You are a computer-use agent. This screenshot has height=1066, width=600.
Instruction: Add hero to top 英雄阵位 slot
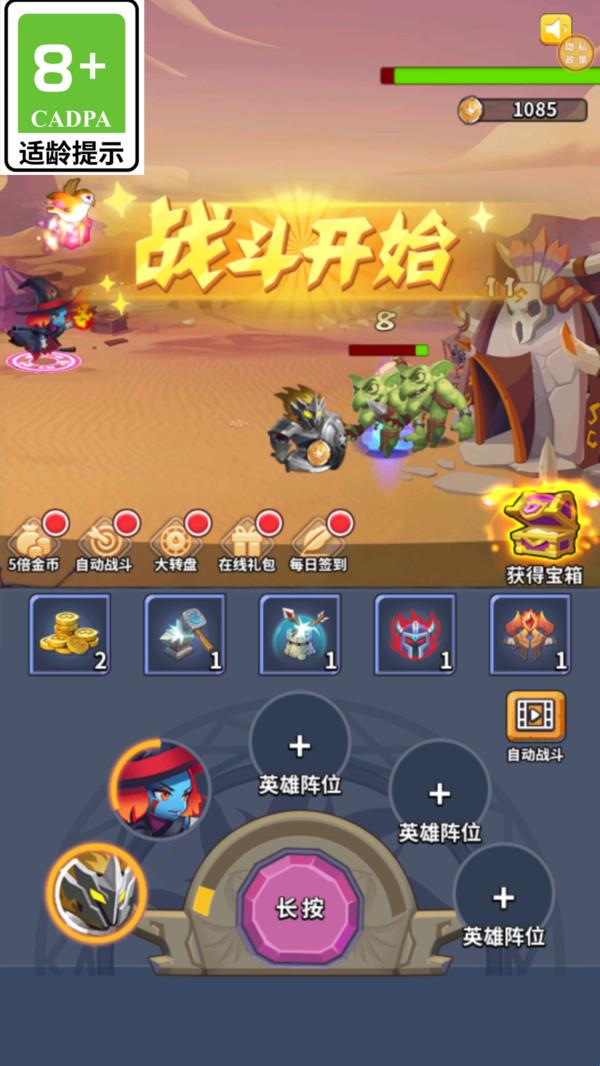click(300, 746)
